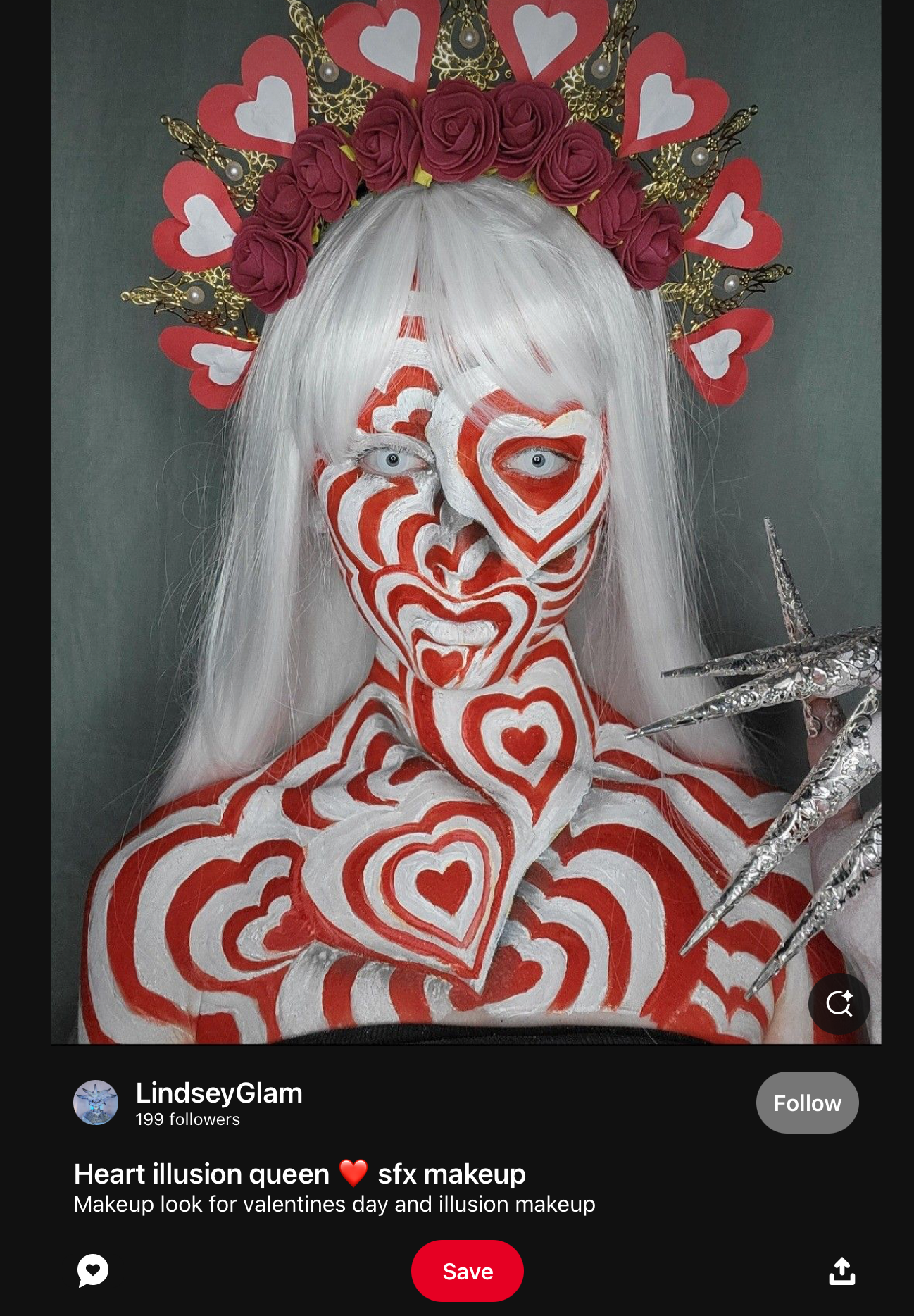This screenshot has width=914, height=1316.
Task: Follow LindseyGlam
Action: (807, 1103)
